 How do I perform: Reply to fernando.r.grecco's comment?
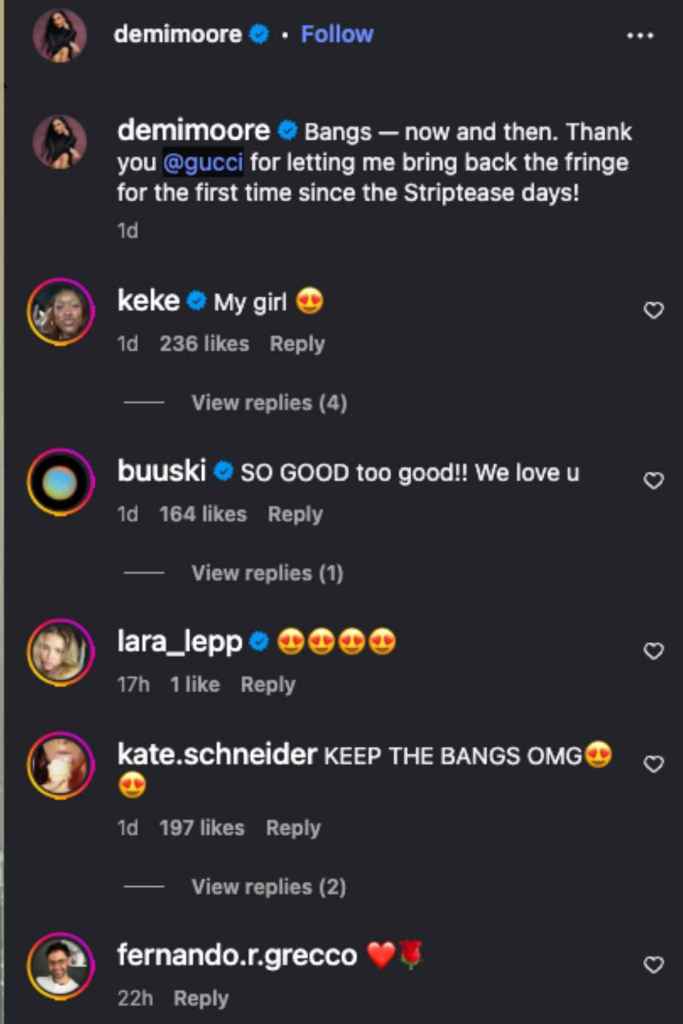coord(201,999)
